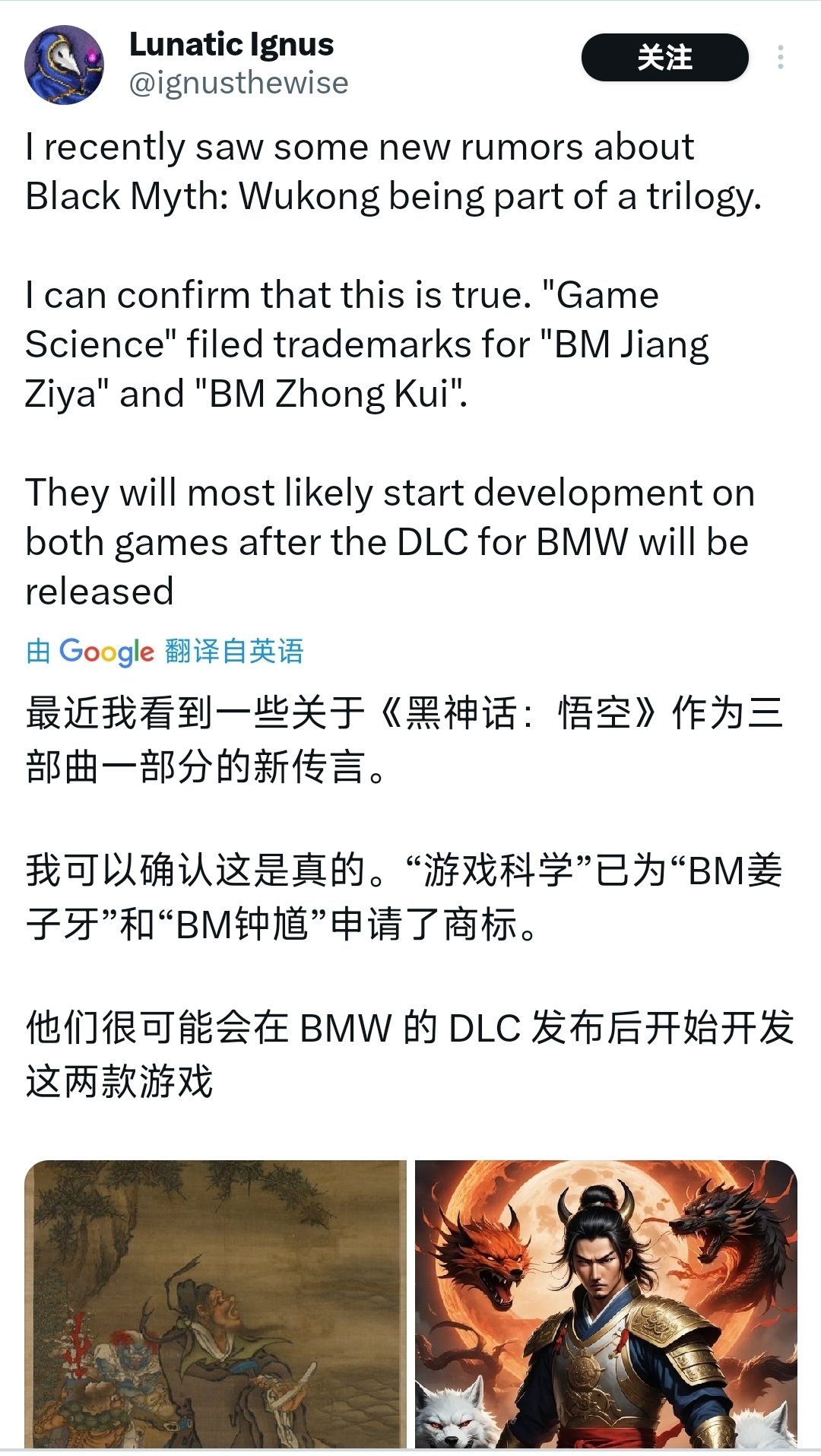
Task: Tap the Google 翻译自英语 translation link
Action: 165,652
